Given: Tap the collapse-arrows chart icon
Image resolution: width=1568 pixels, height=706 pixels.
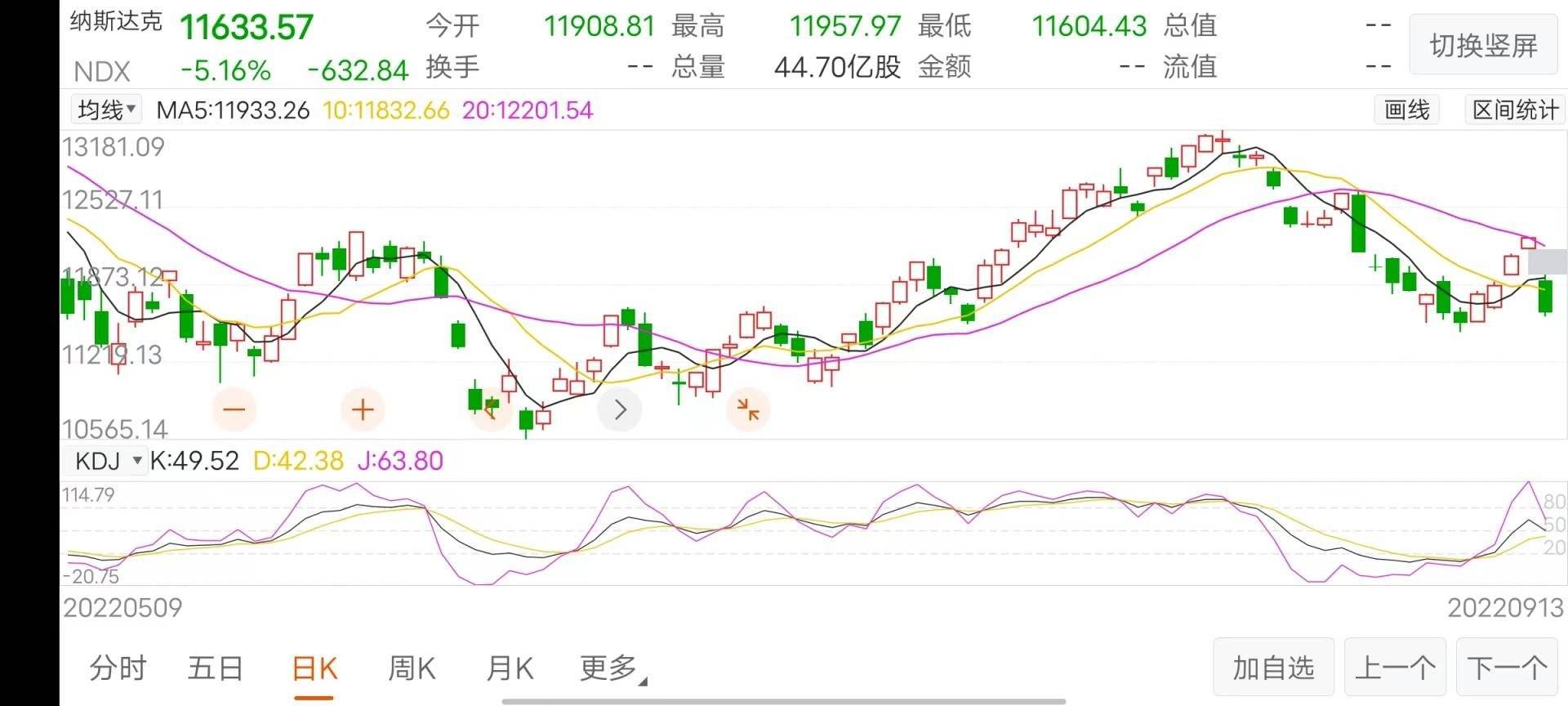Looking at the screenshot, I should tap(748, 409).
